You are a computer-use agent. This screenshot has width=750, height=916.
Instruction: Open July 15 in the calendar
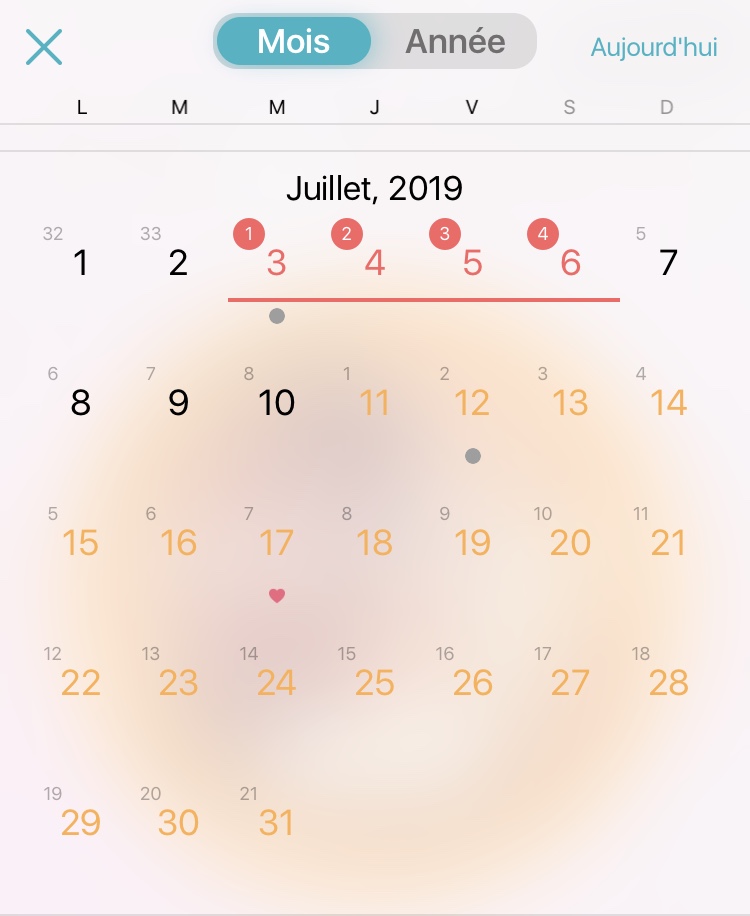pyautogui.click(x=81, y=543)
